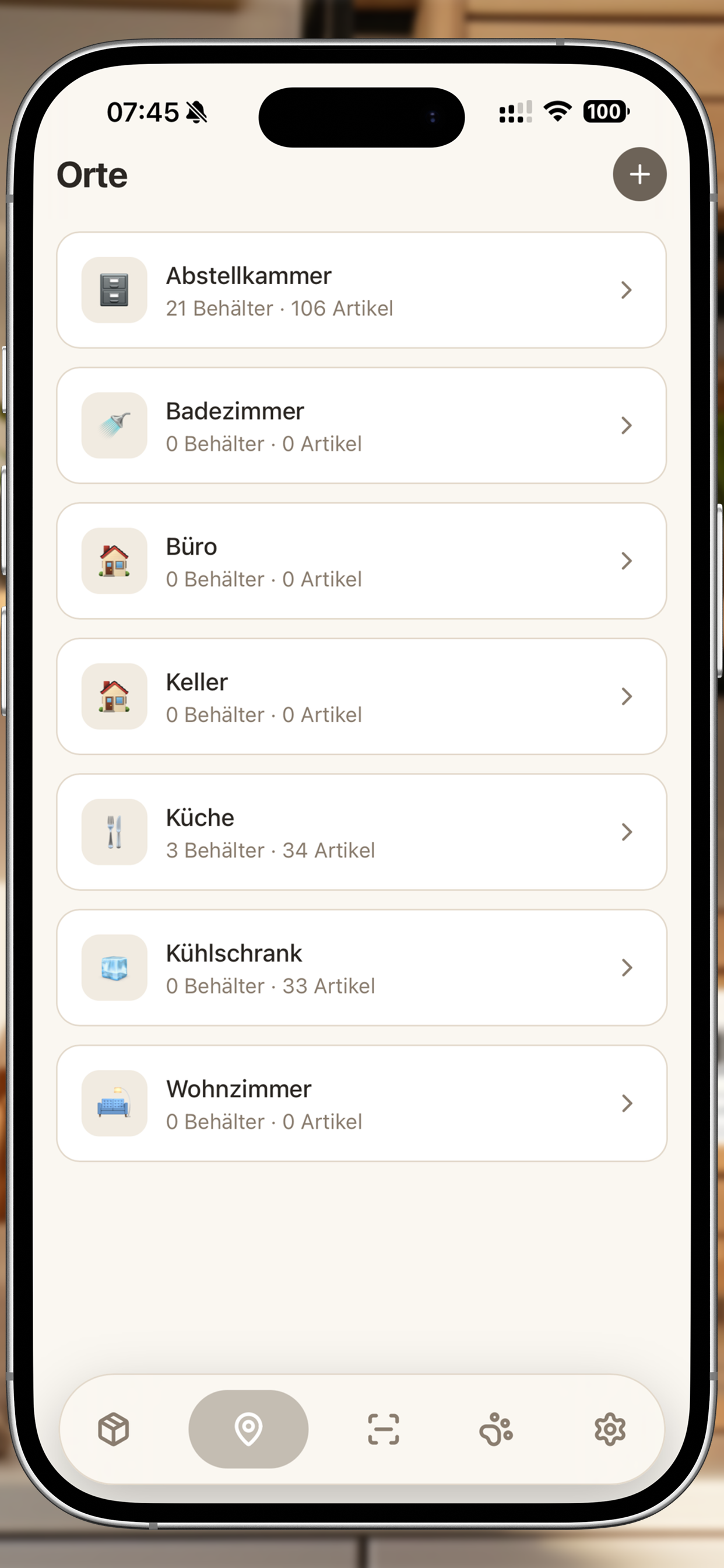Viewport: 724px width, 1568px height.
Task: Open the Küche location
Action: (361, 832)
